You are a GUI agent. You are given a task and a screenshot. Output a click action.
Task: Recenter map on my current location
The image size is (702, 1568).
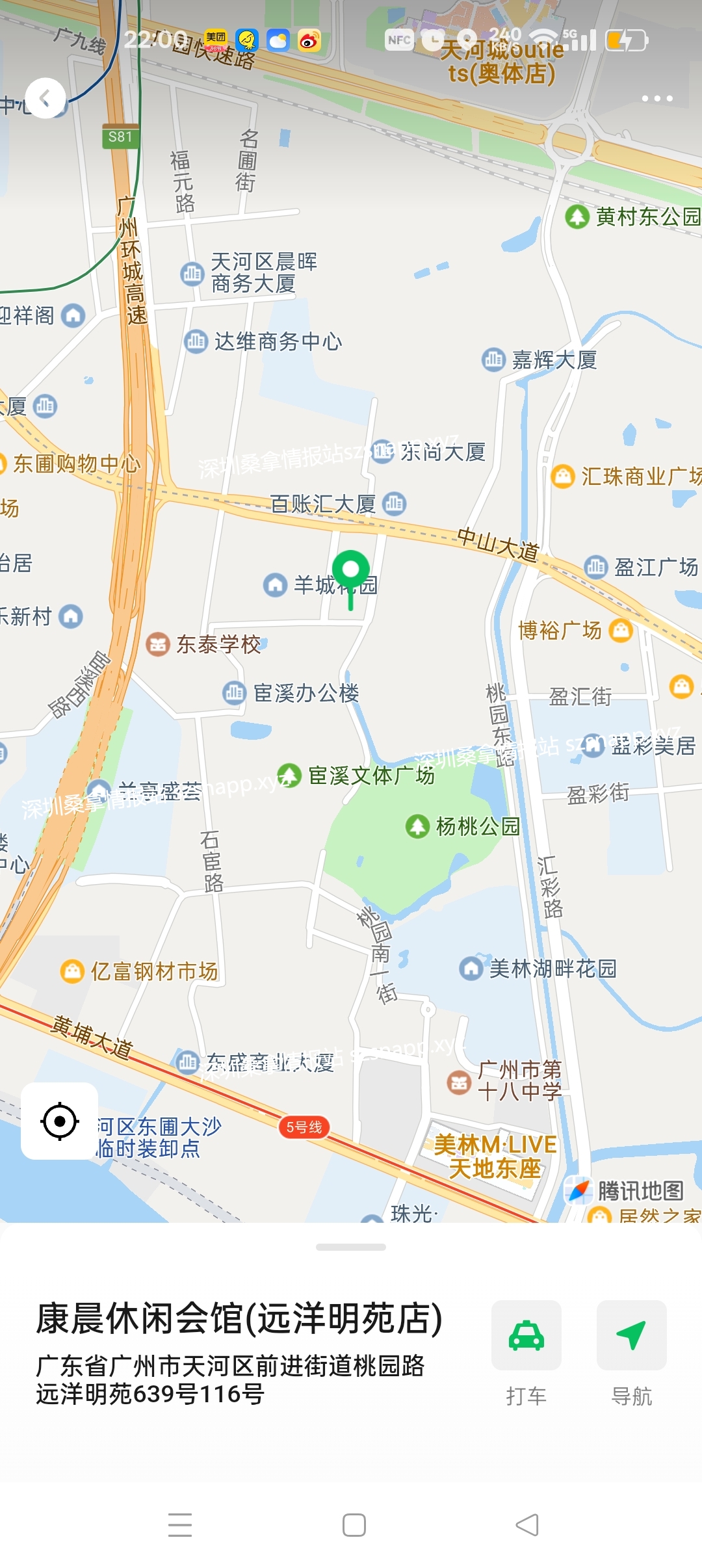tap(60, 1121)
